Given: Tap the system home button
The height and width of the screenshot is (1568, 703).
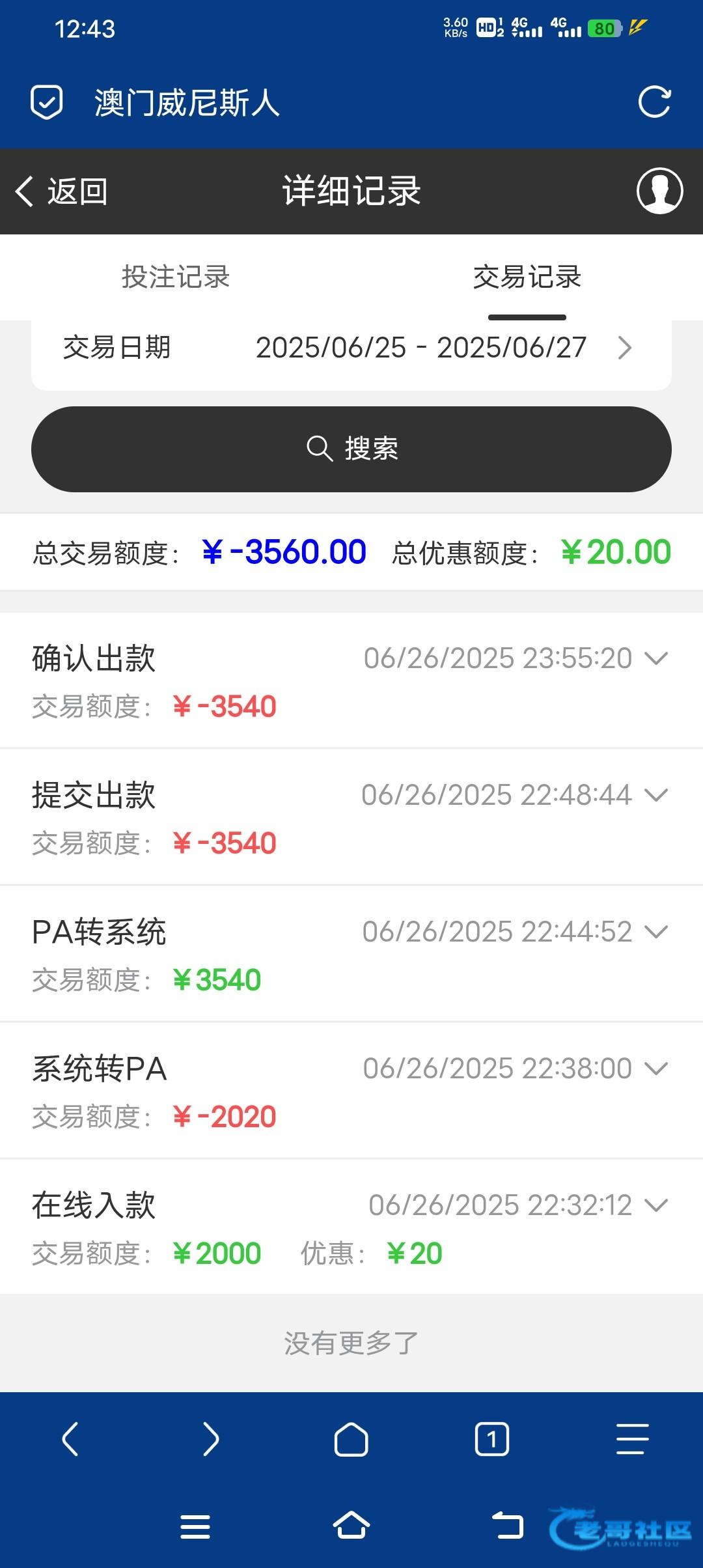Looking at the screenshot, I should (351, 1526).
